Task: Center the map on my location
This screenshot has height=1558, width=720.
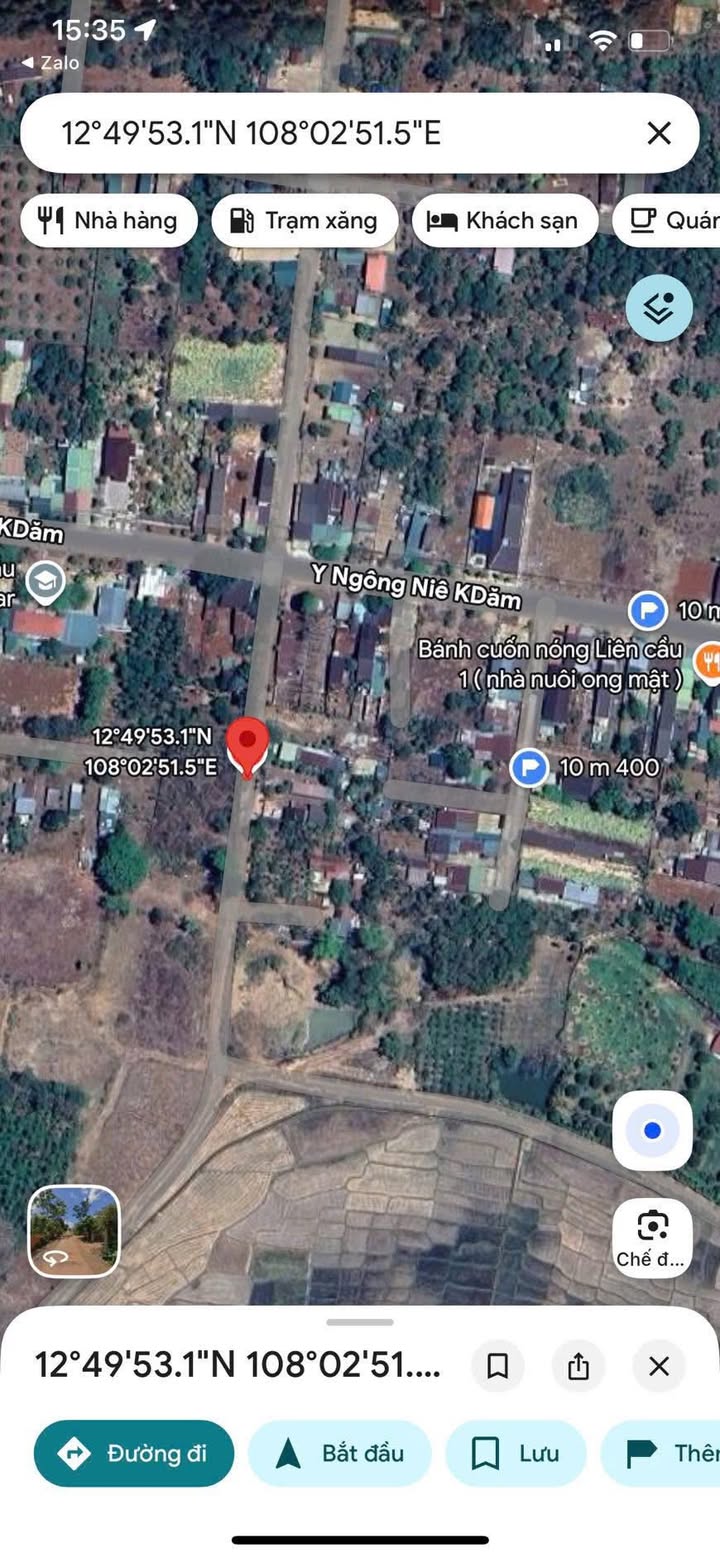Action: point(652,1131)
